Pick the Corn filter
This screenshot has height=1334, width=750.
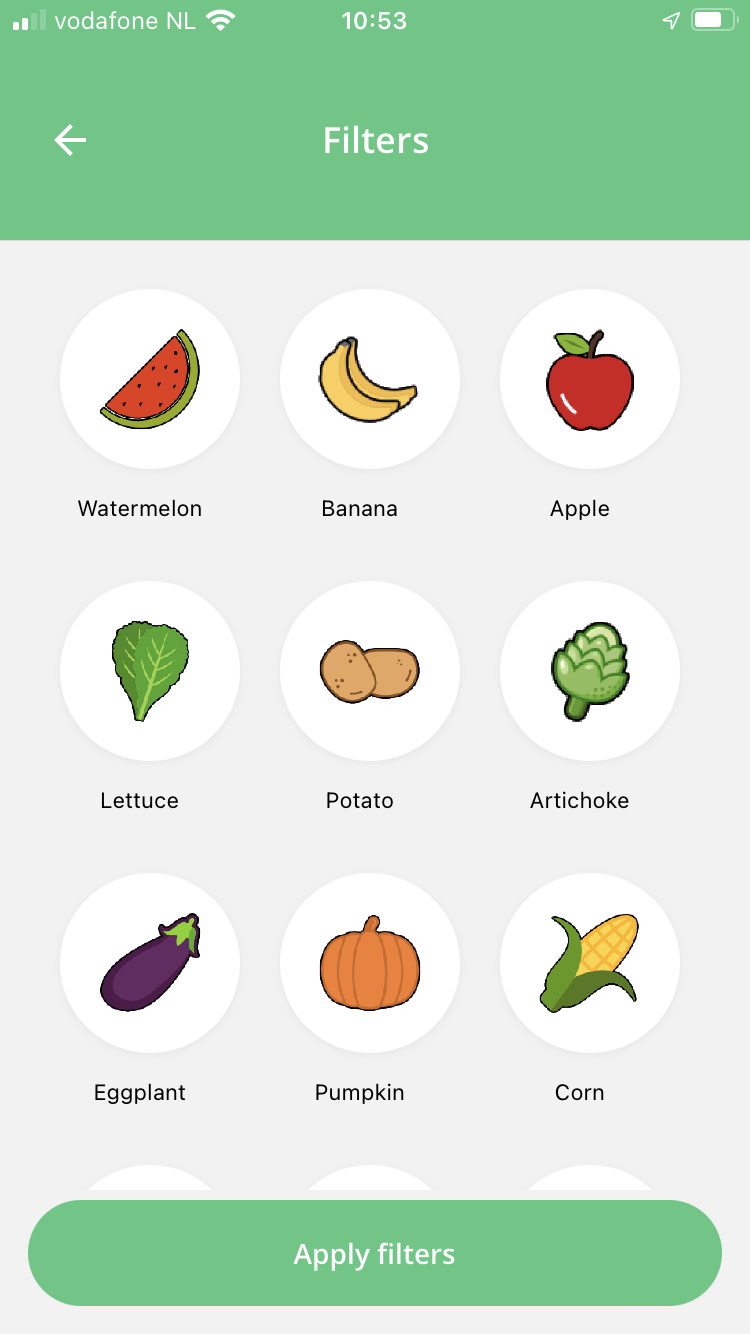click(590, 963)
